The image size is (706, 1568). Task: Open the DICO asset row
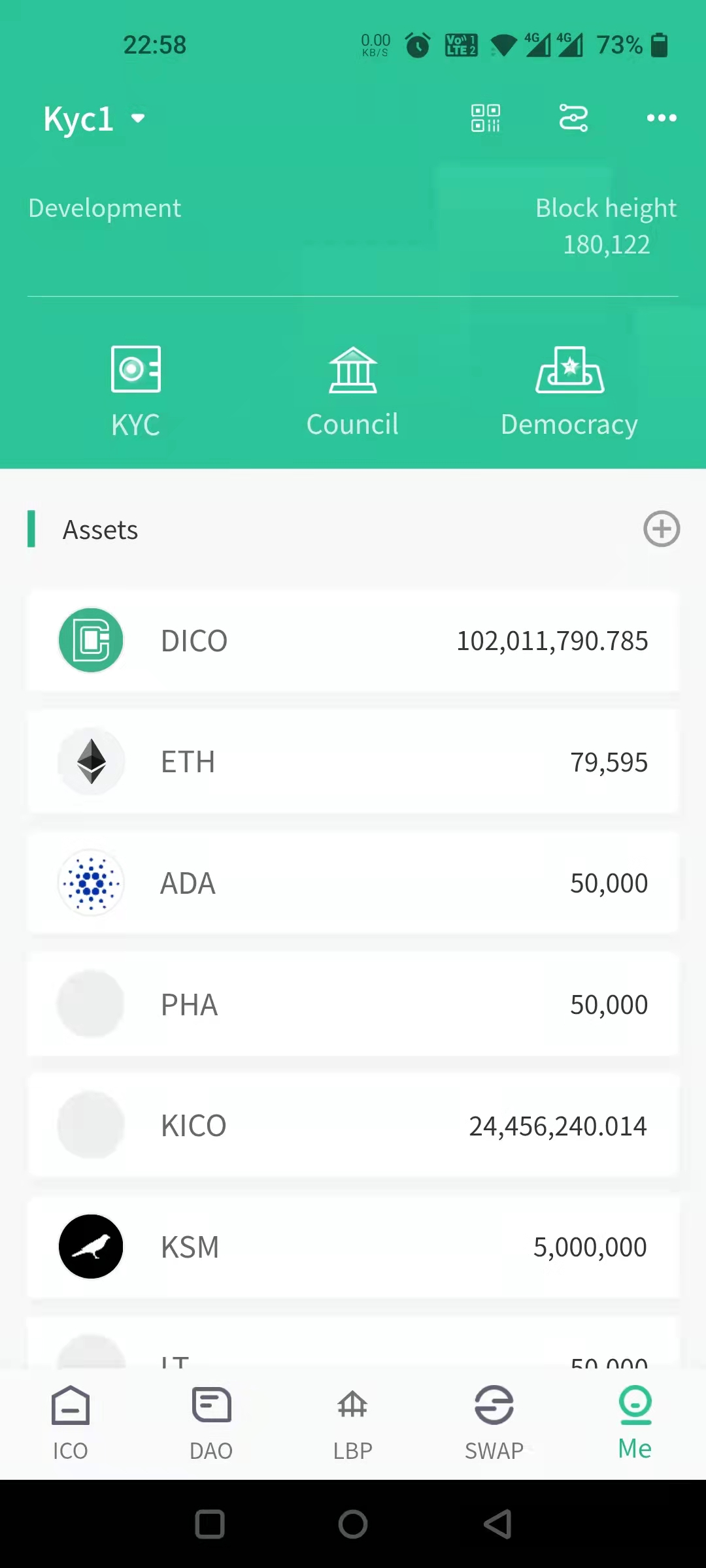[353, 640]
